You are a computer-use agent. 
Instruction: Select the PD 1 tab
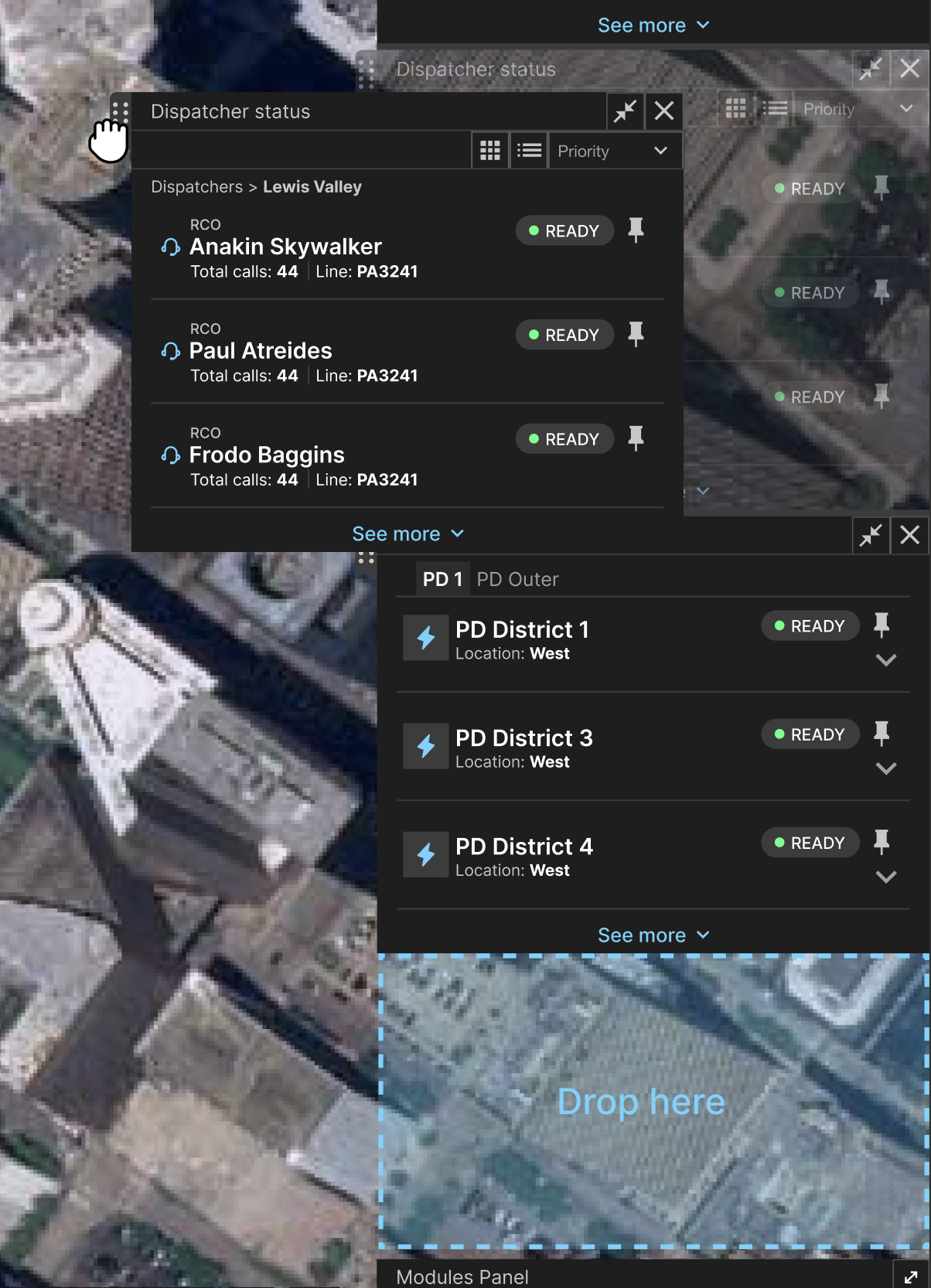(x=442, y=579)
